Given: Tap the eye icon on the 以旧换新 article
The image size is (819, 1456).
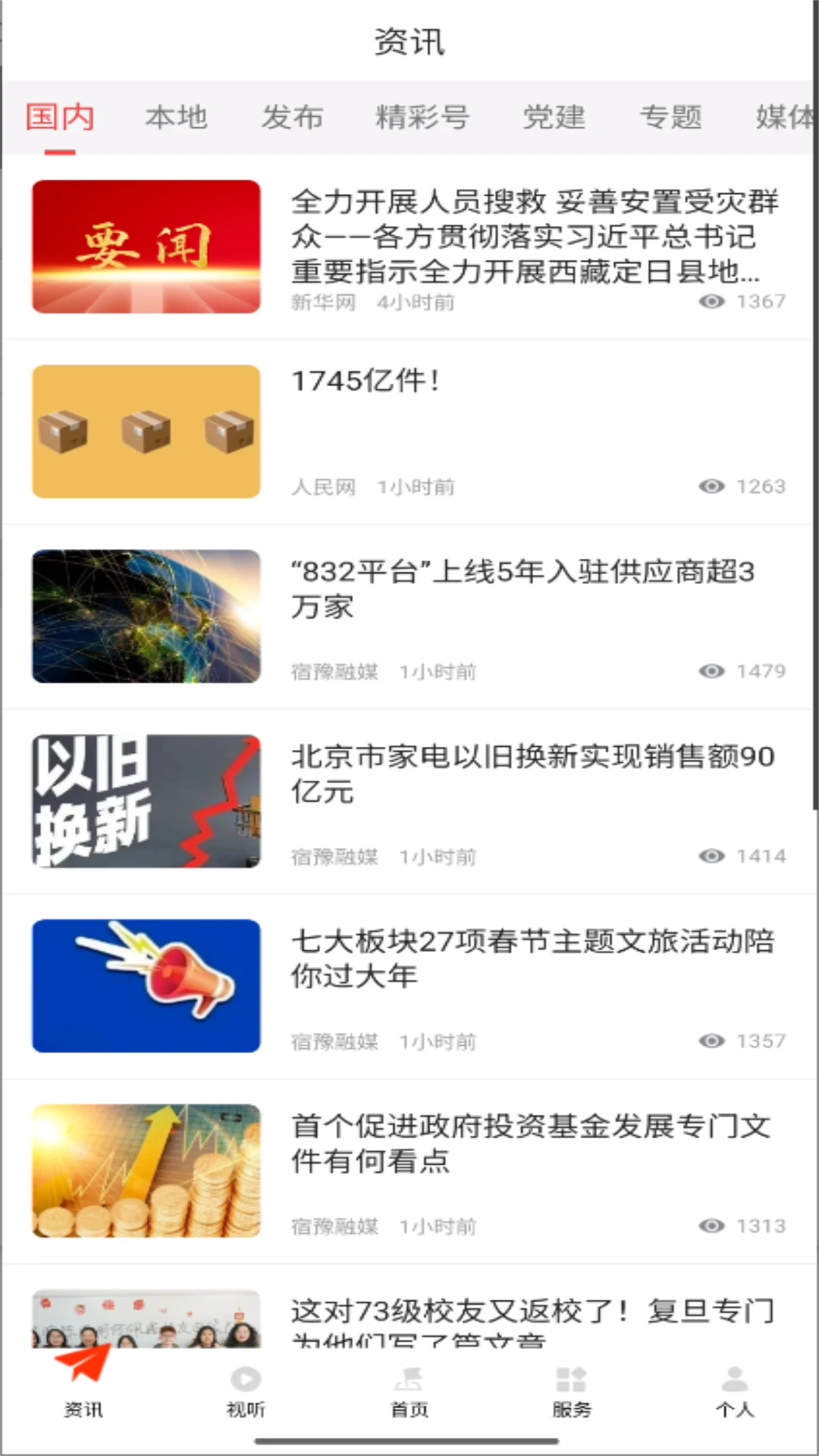Looking at the screenshot, I should point(711,856).
